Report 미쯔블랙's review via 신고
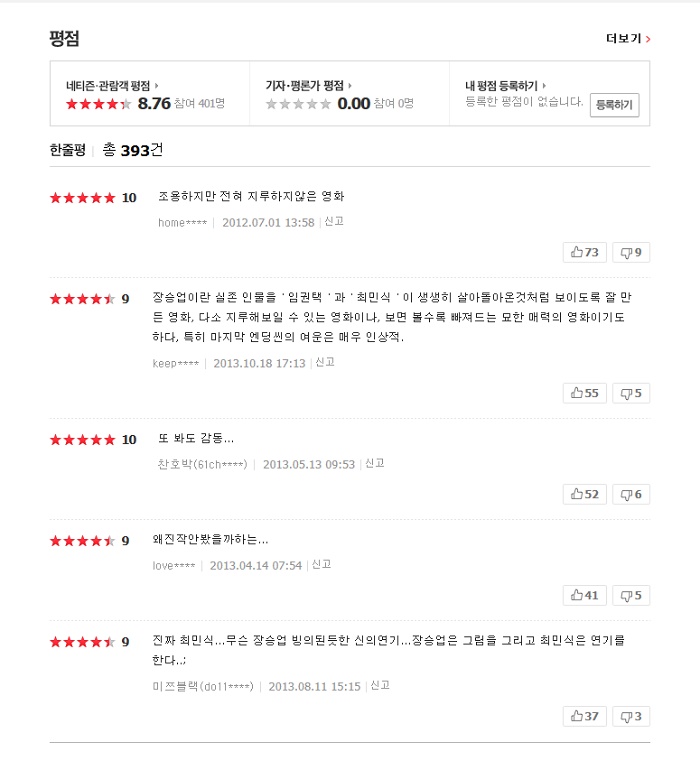Image resolution: width=700 pixels, height=770 pixels. (x=380, y=686)
